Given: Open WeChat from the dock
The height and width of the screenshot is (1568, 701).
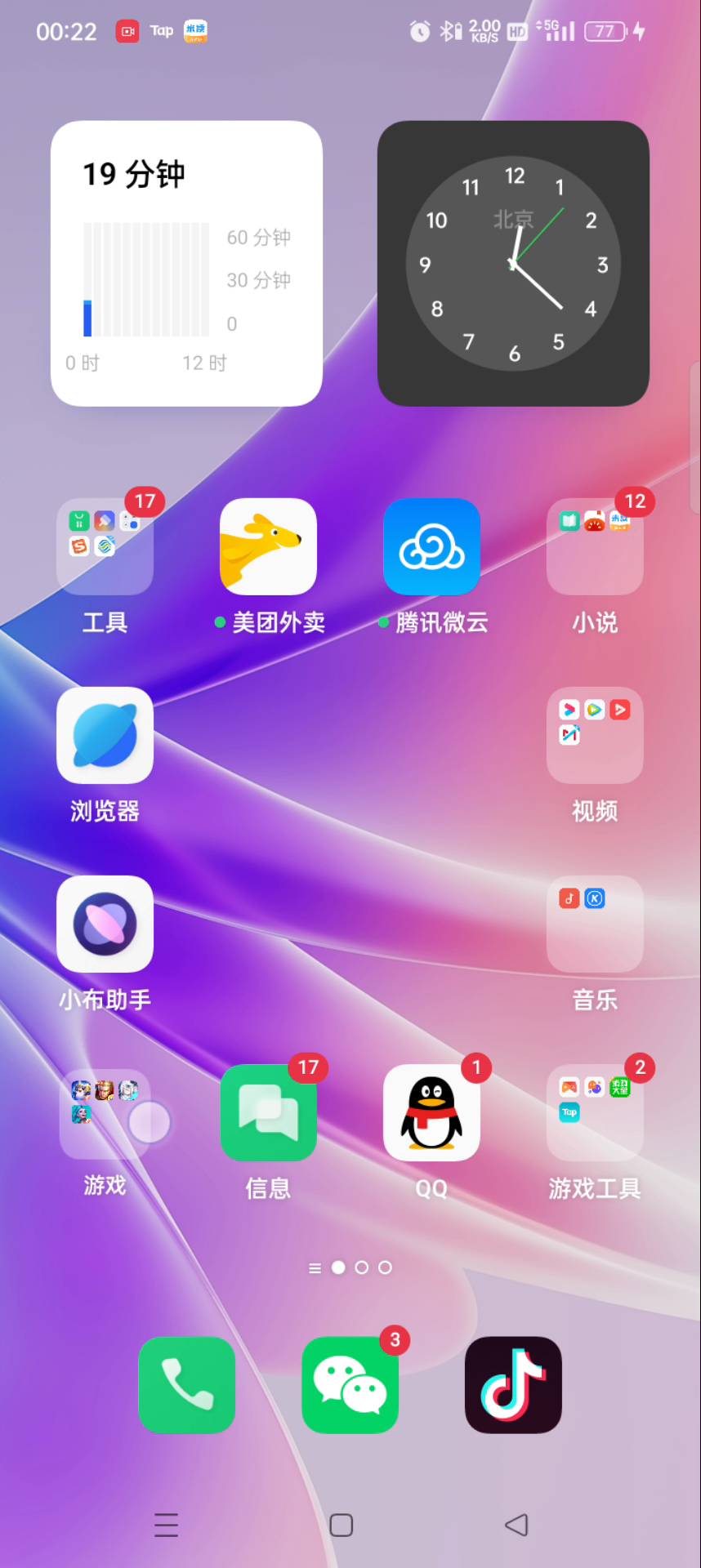Looking at the screenshot, I should [350, 1384].
